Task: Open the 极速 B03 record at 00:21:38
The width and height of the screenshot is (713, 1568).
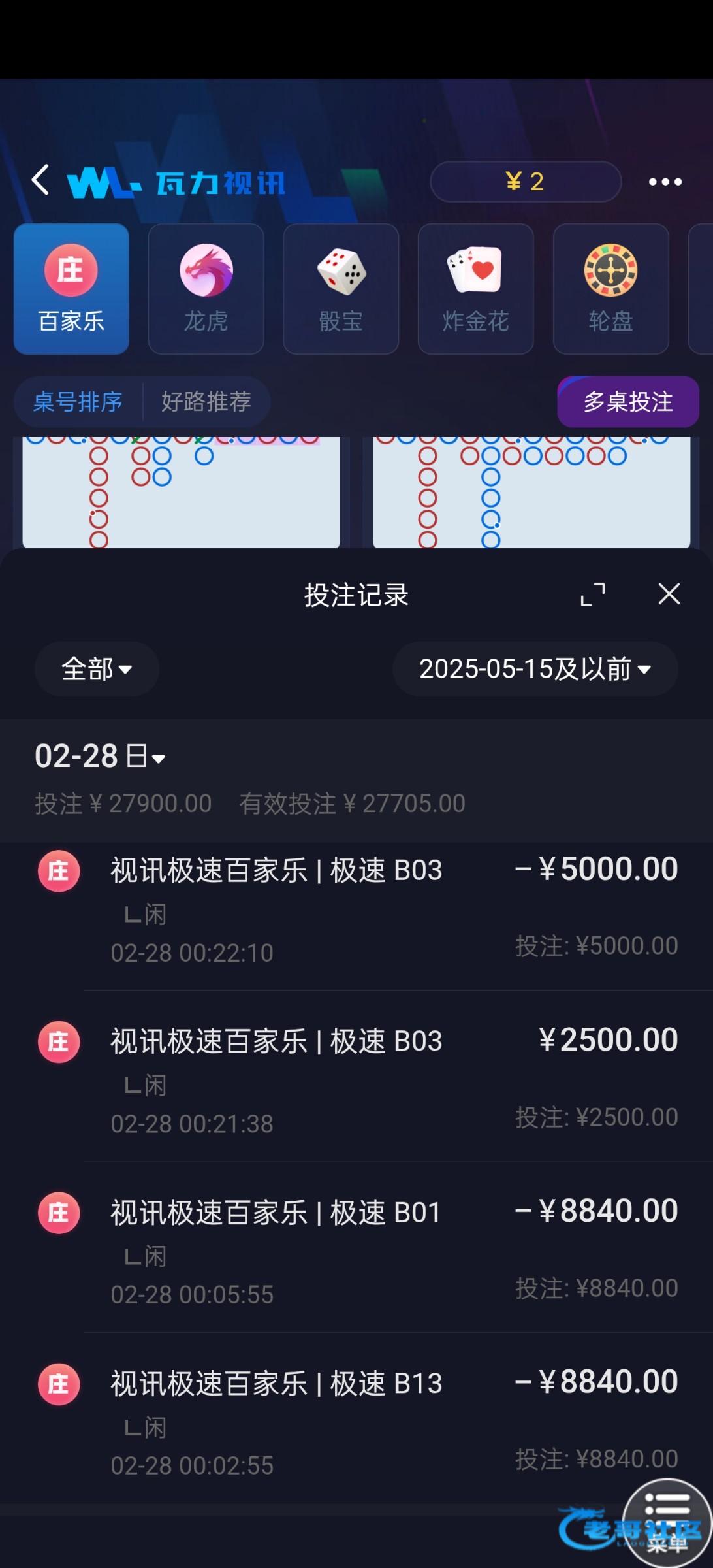Action: point(356,1081)
